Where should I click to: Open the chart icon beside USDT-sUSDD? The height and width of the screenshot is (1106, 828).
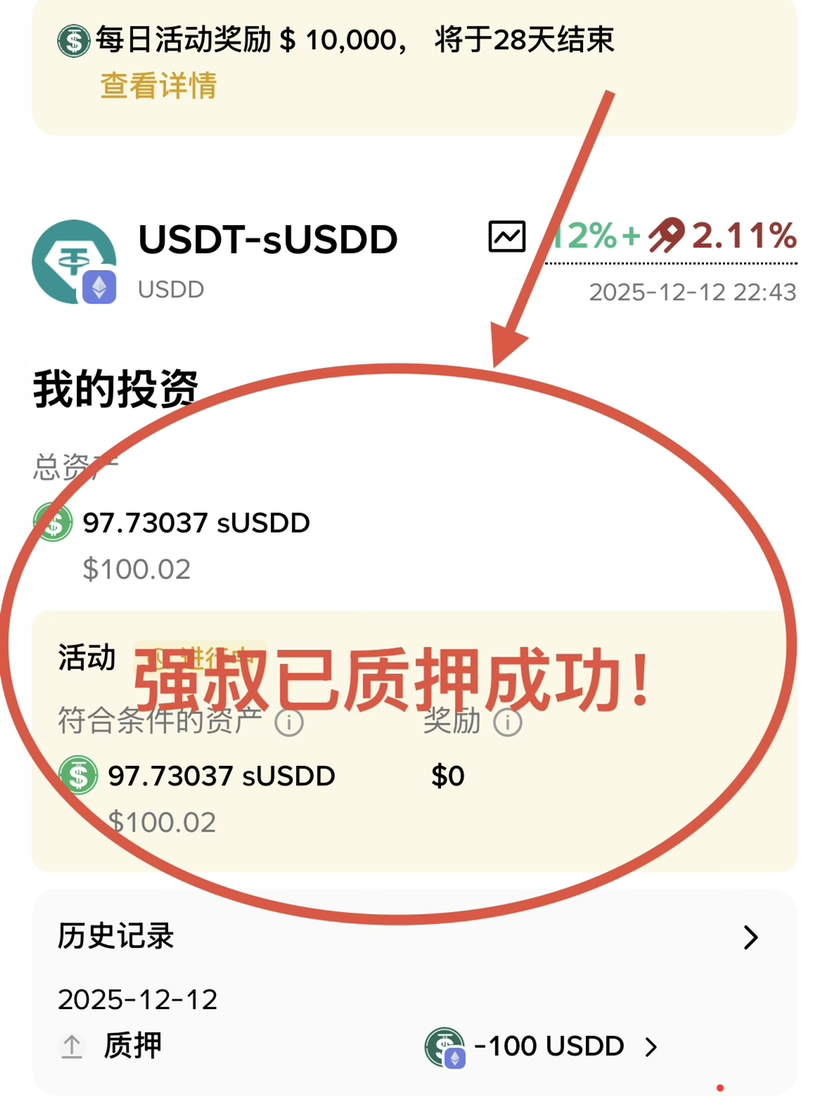(x=507, y=237)
